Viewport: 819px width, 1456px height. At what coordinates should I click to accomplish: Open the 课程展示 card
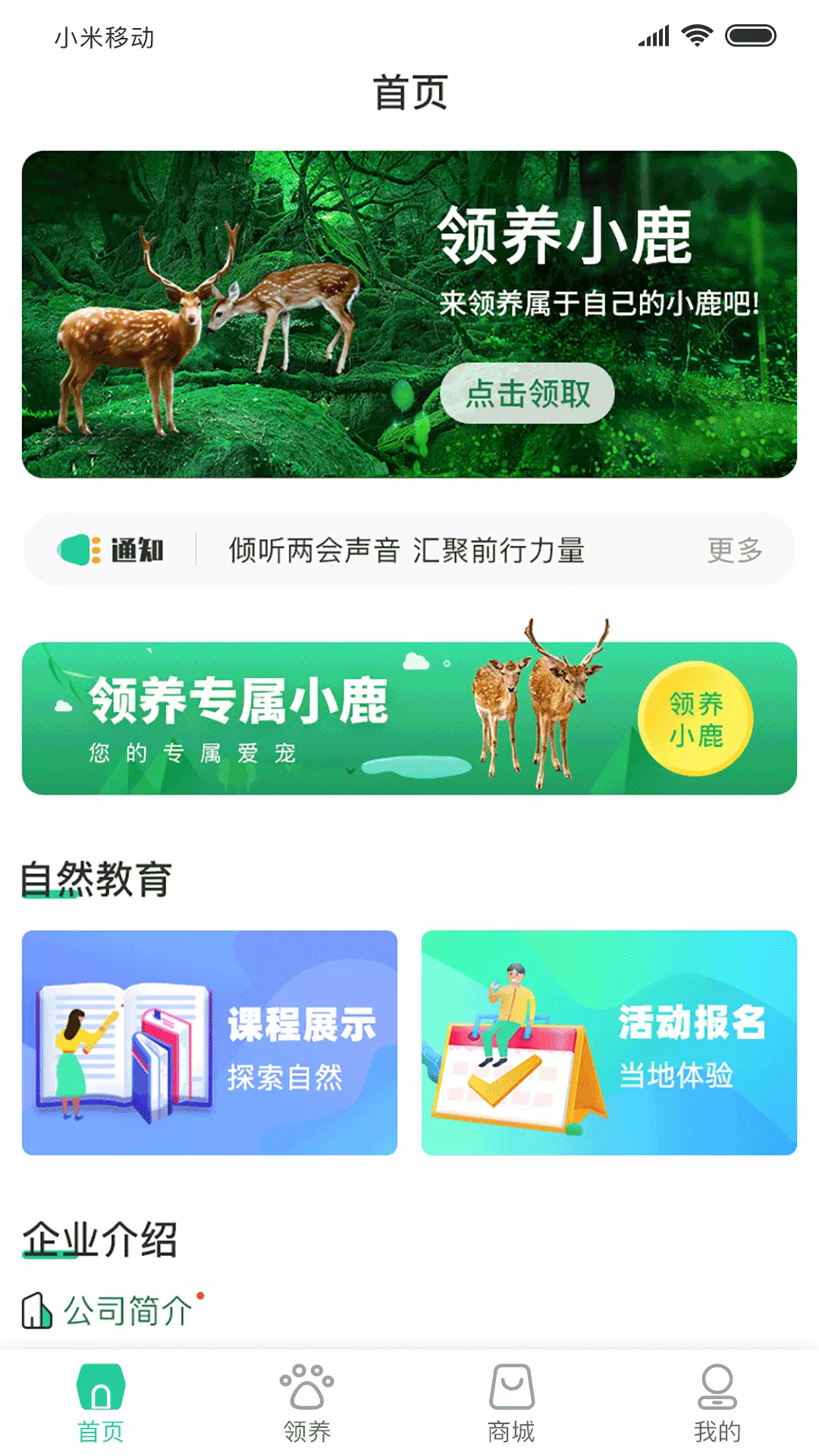click(209, 1043)
